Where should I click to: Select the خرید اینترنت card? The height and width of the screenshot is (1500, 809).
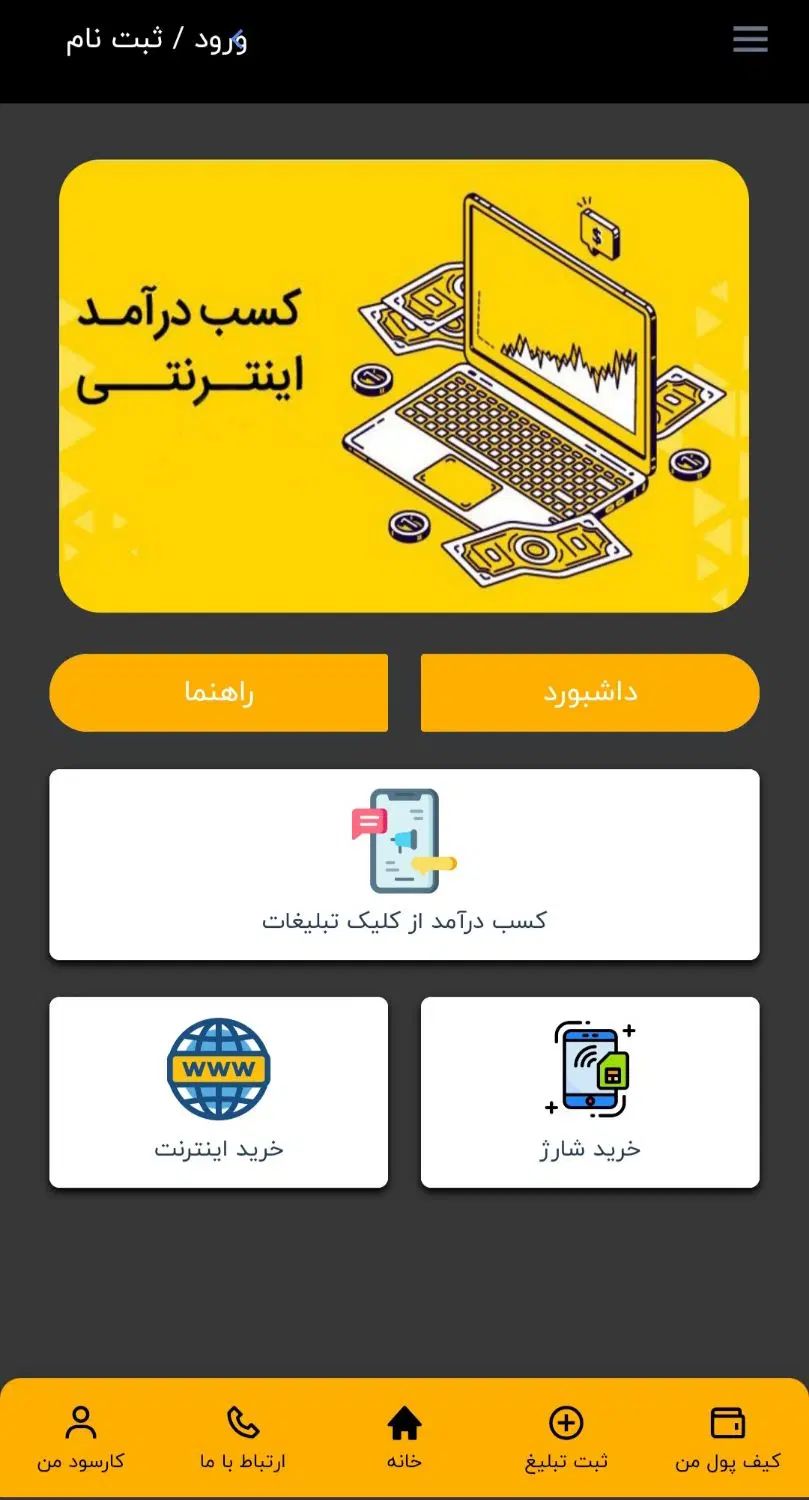218,1092
